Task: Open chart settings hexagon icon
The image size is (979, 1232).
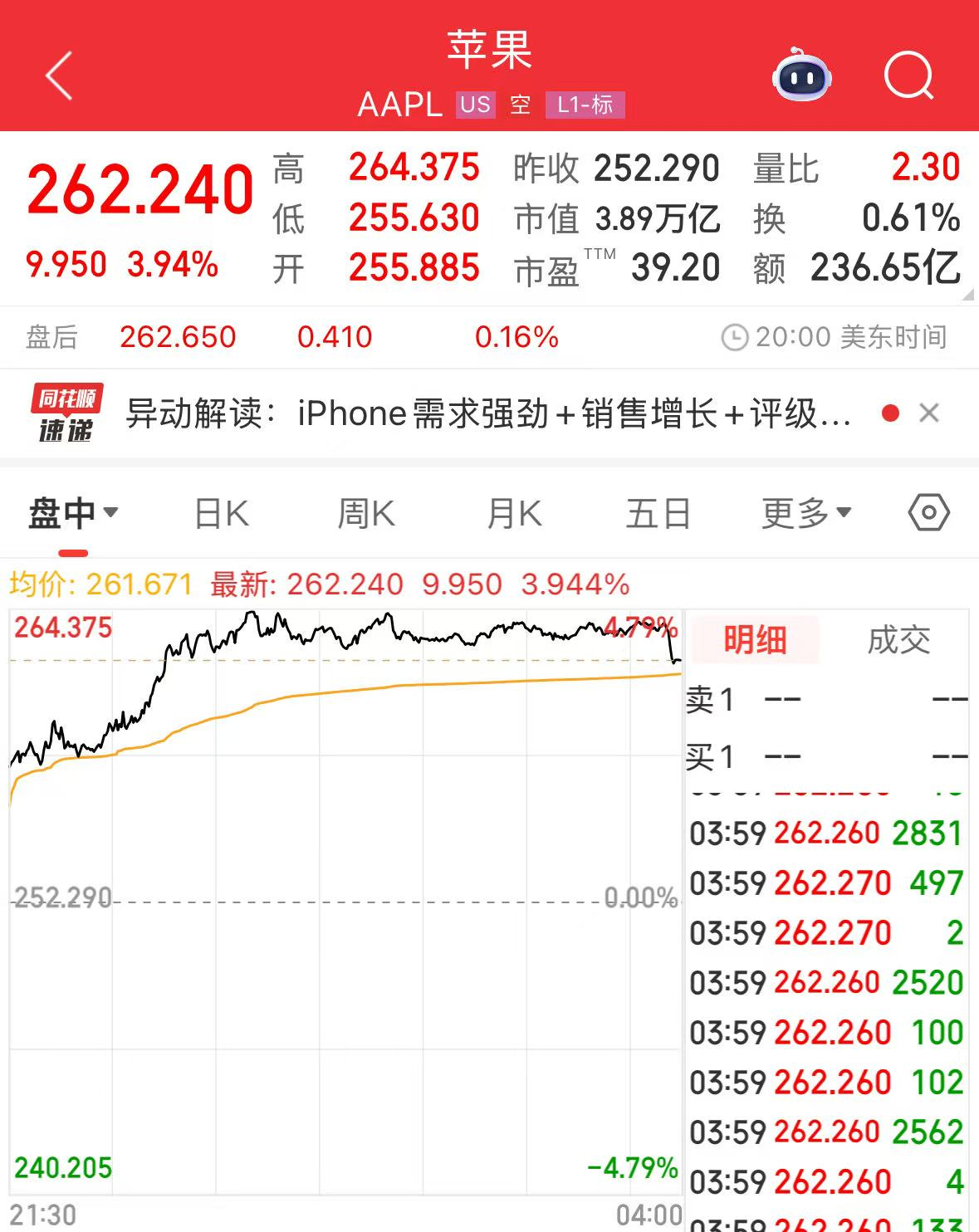Action: (x=928, y=513)
